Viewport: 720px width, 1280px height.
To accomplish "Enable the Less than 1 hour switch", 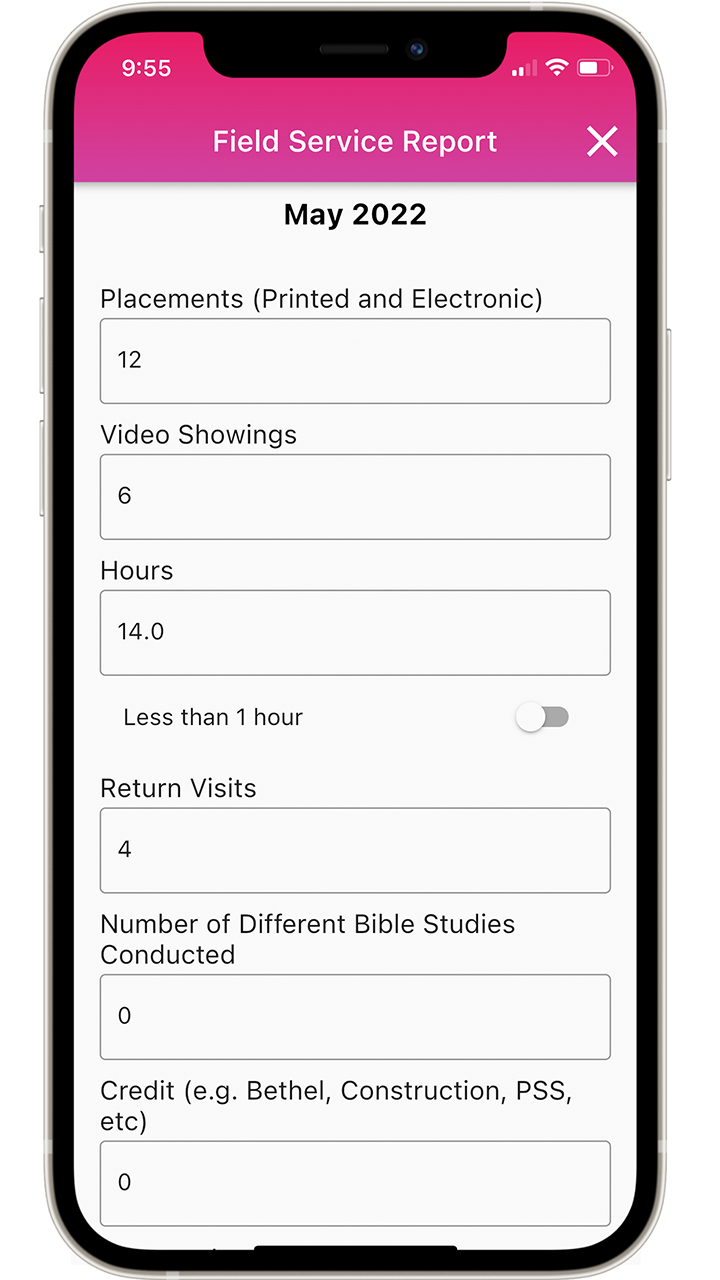I will [543, 717].
